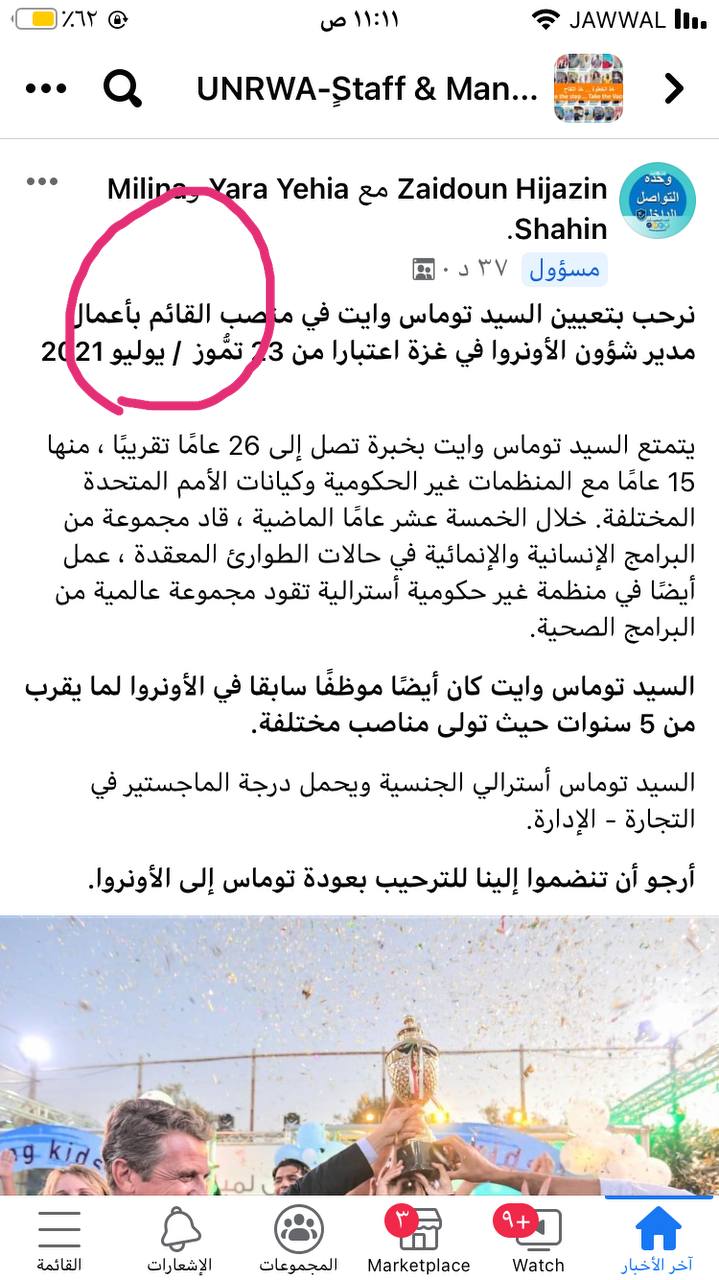Search within the UNRWA group
This screenshot has width=719, height=1280.
(x=122, y=89)
